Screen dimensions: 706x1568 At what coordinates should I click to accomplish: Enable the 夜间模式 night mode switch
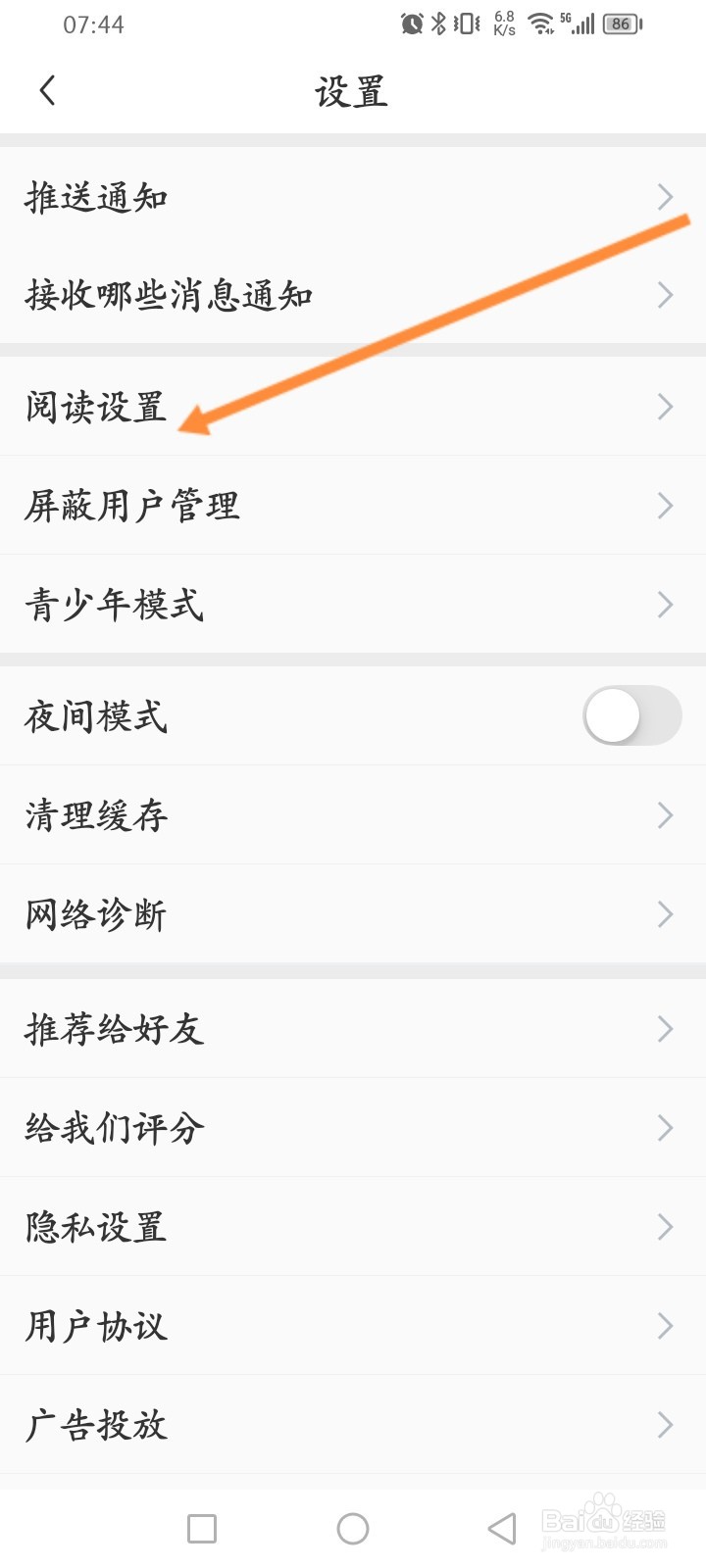(x=631, y=715)
